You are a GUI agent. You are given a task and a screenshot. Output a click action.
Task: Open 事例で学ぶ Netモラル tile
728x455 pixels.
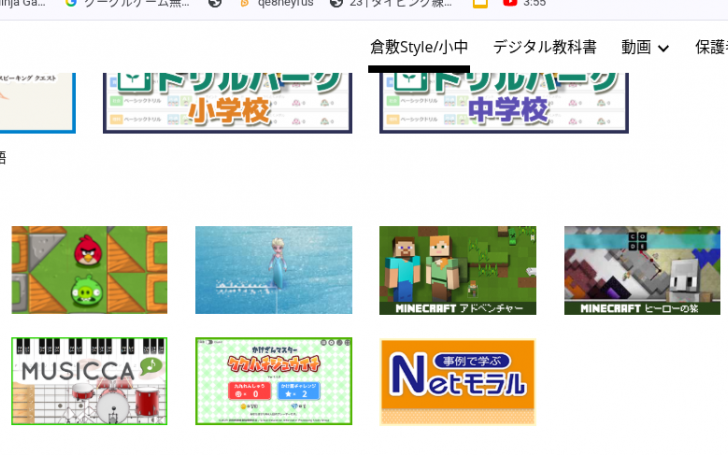457,381
